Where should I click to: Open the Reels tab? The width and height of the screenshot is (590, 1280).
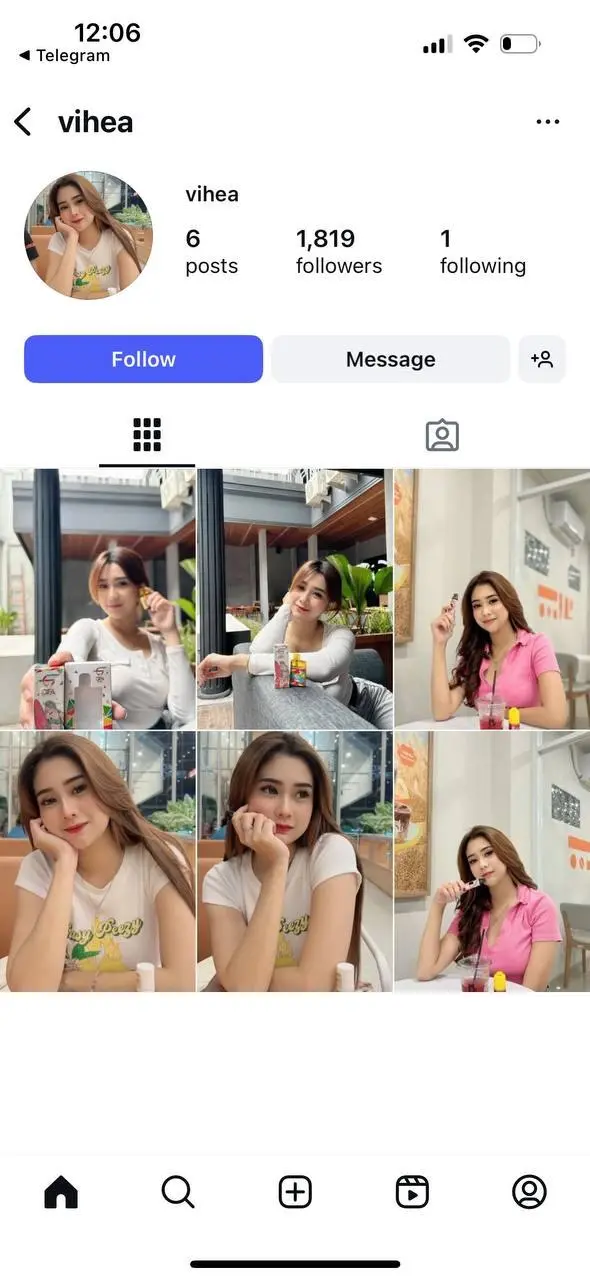click(412, 1192)
